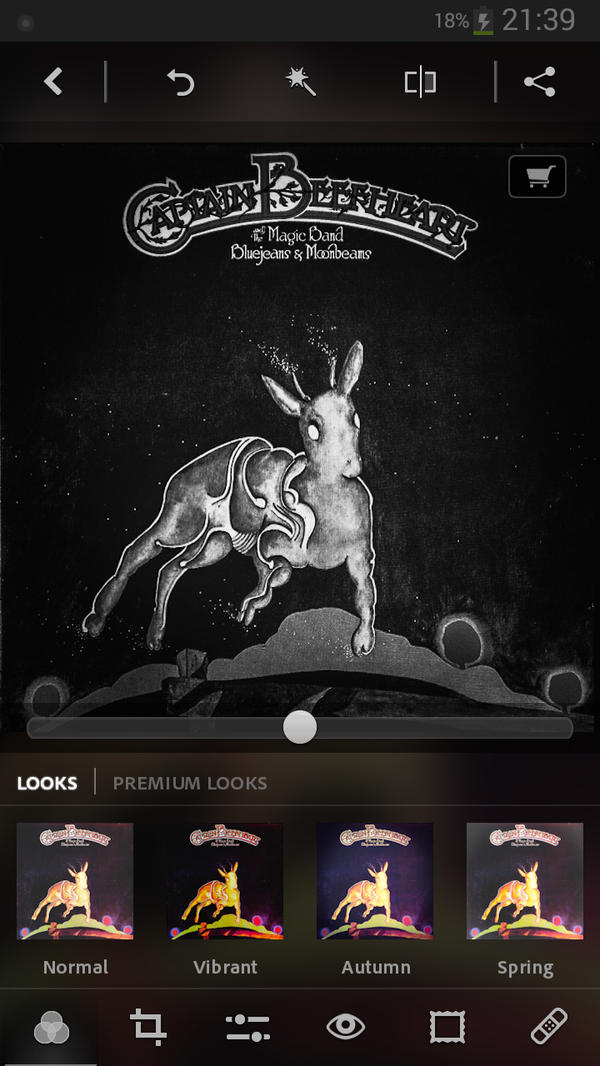Open the adjustments sliders tool
This screenshot has width=600, height=1066.
pos(247,1027)
